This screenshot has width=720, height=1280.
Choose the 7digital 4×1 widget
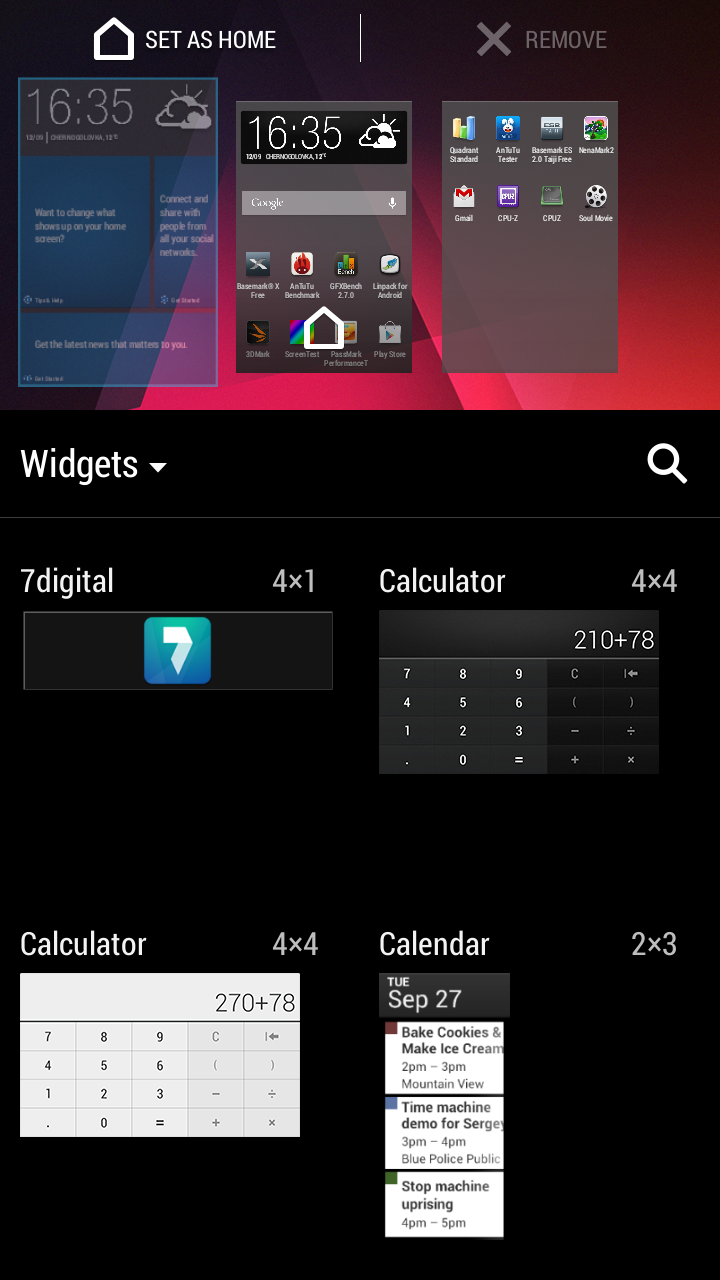[x=178, y=650]
